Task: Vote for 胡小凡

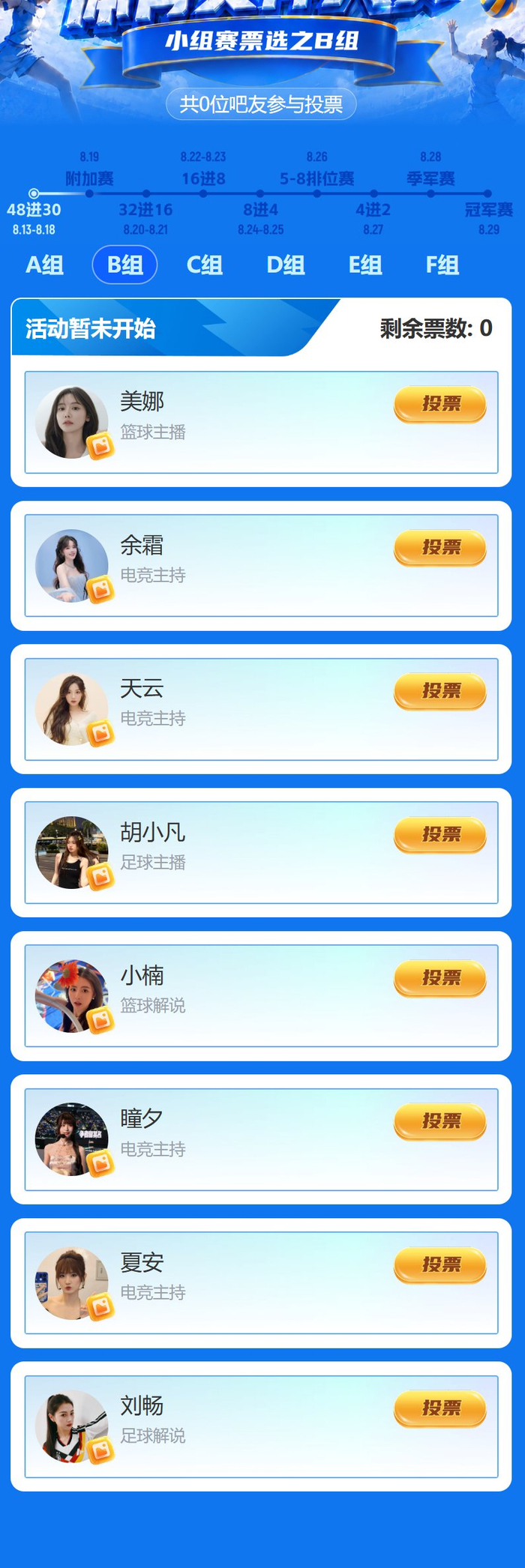Action: (440, 835)
